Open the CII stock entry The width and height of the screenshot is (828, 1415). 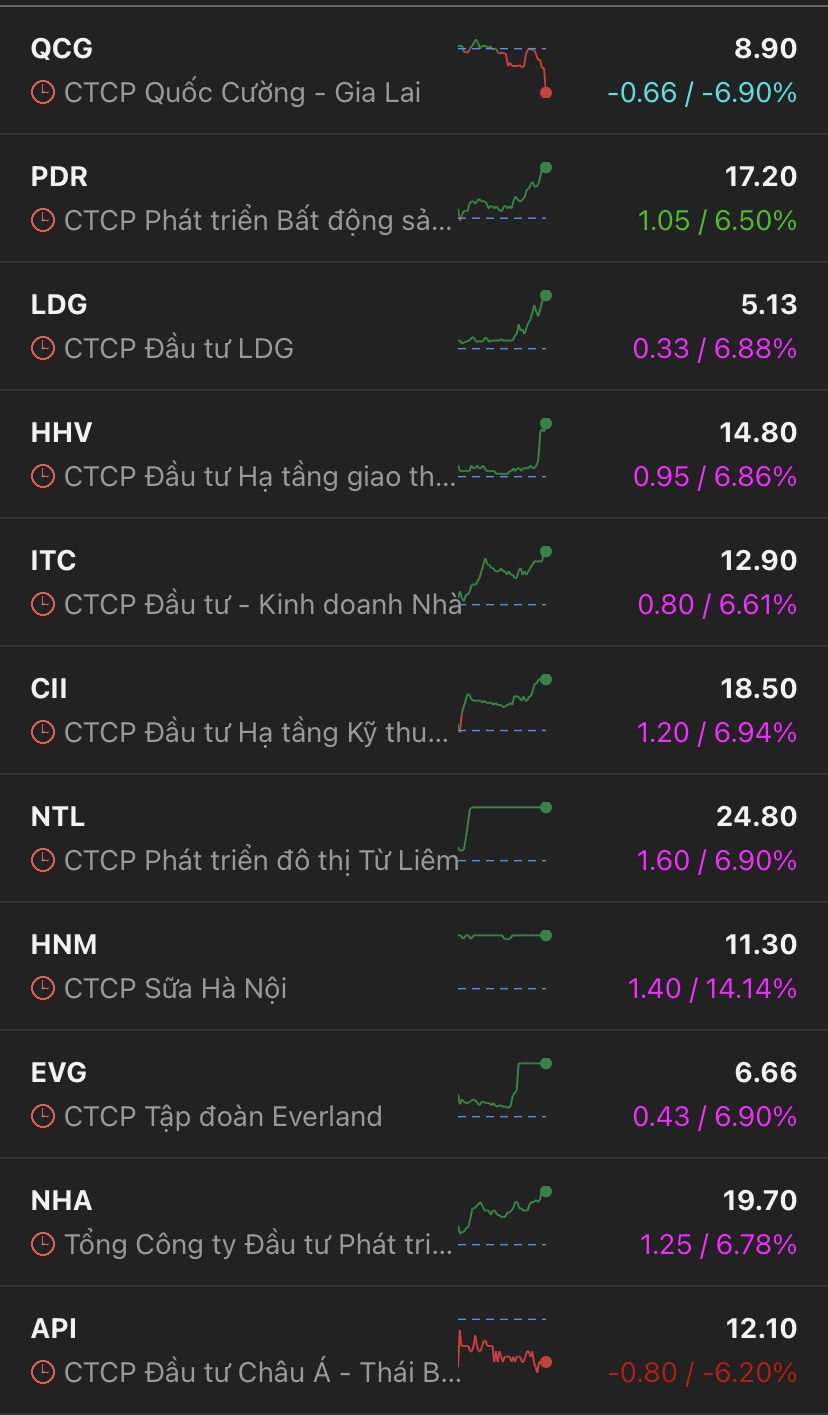(x=240, y=710)
